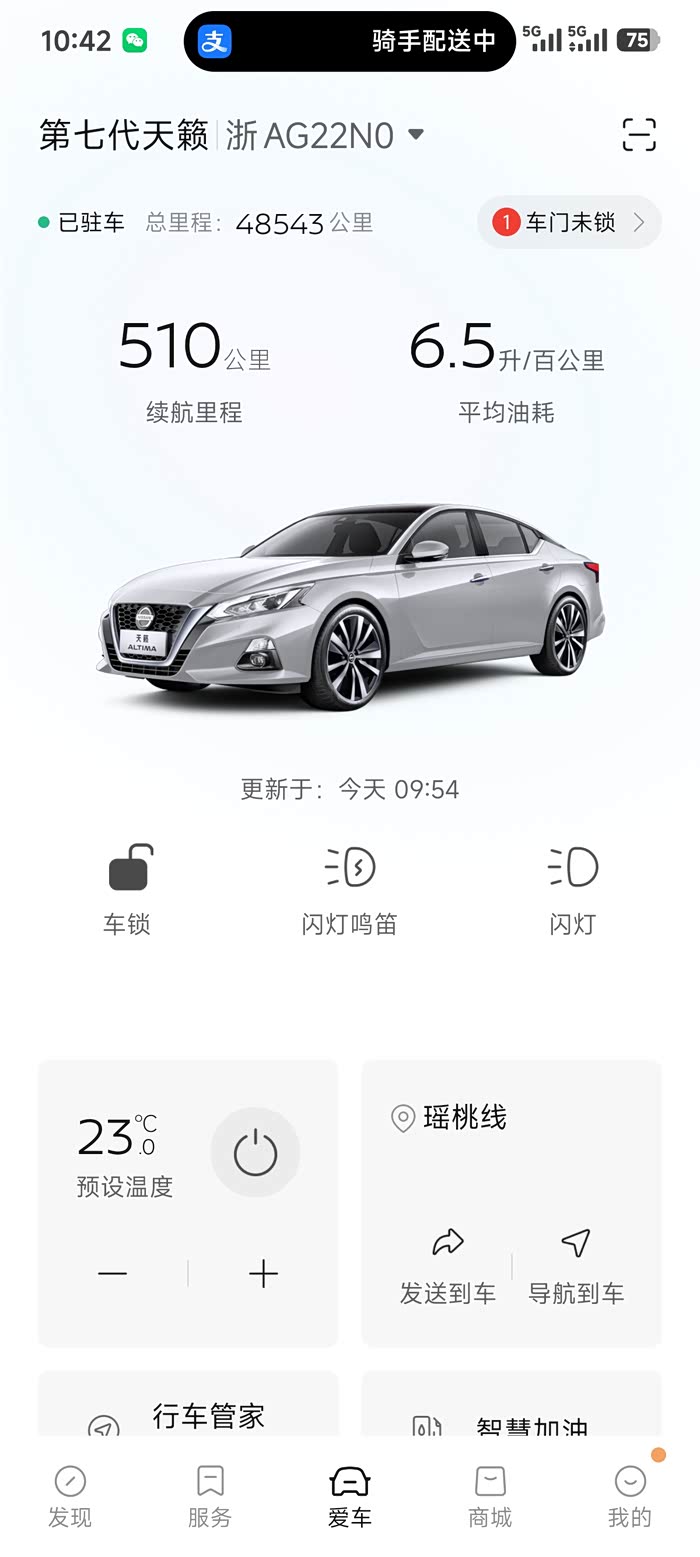The image size is (700, 1557).
Task: Turn on the climate power button
Action: [x=255, y=1153]
